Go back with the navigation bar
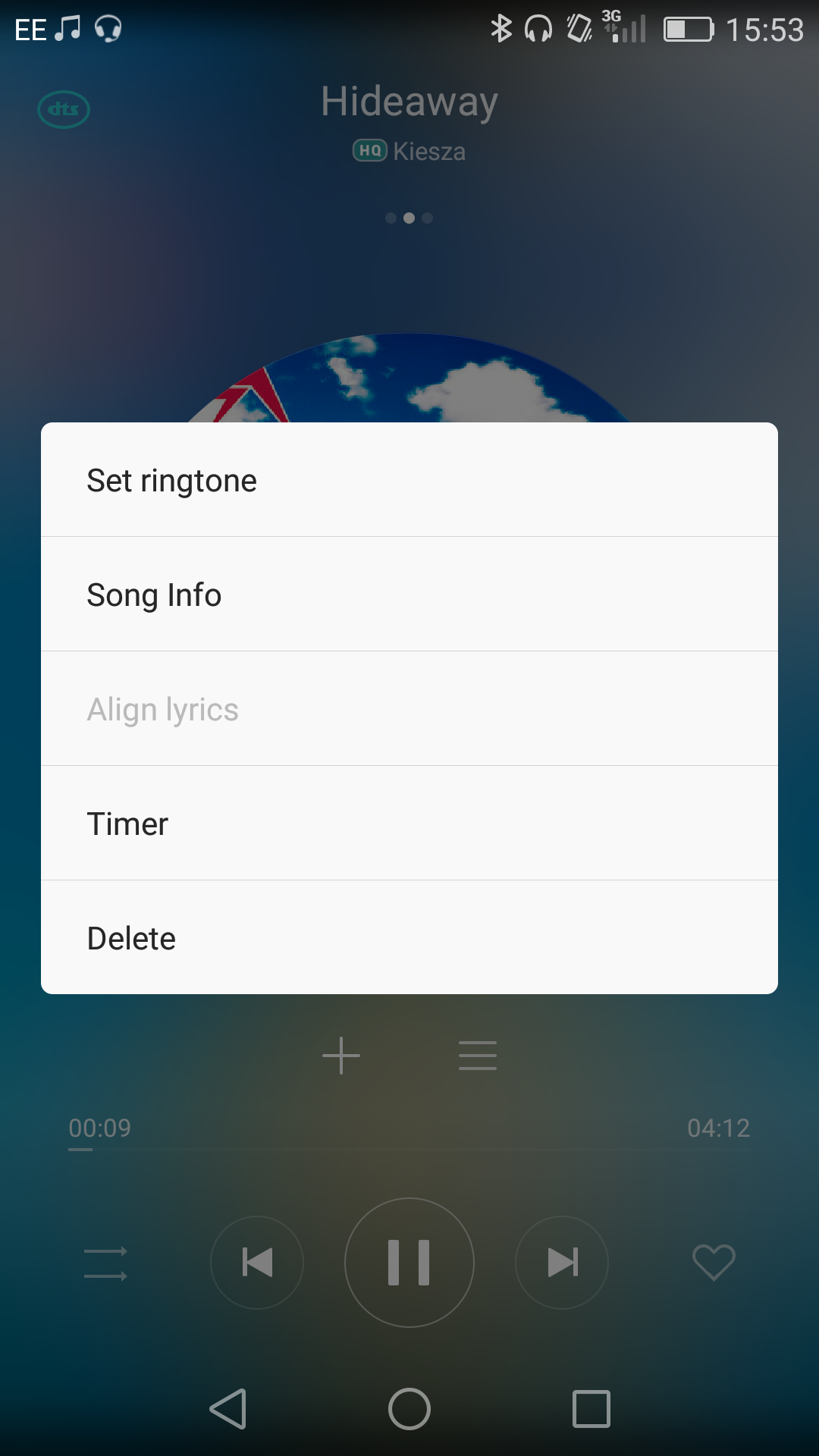Screen dimensions: 819x1456 coord(228,1409)
